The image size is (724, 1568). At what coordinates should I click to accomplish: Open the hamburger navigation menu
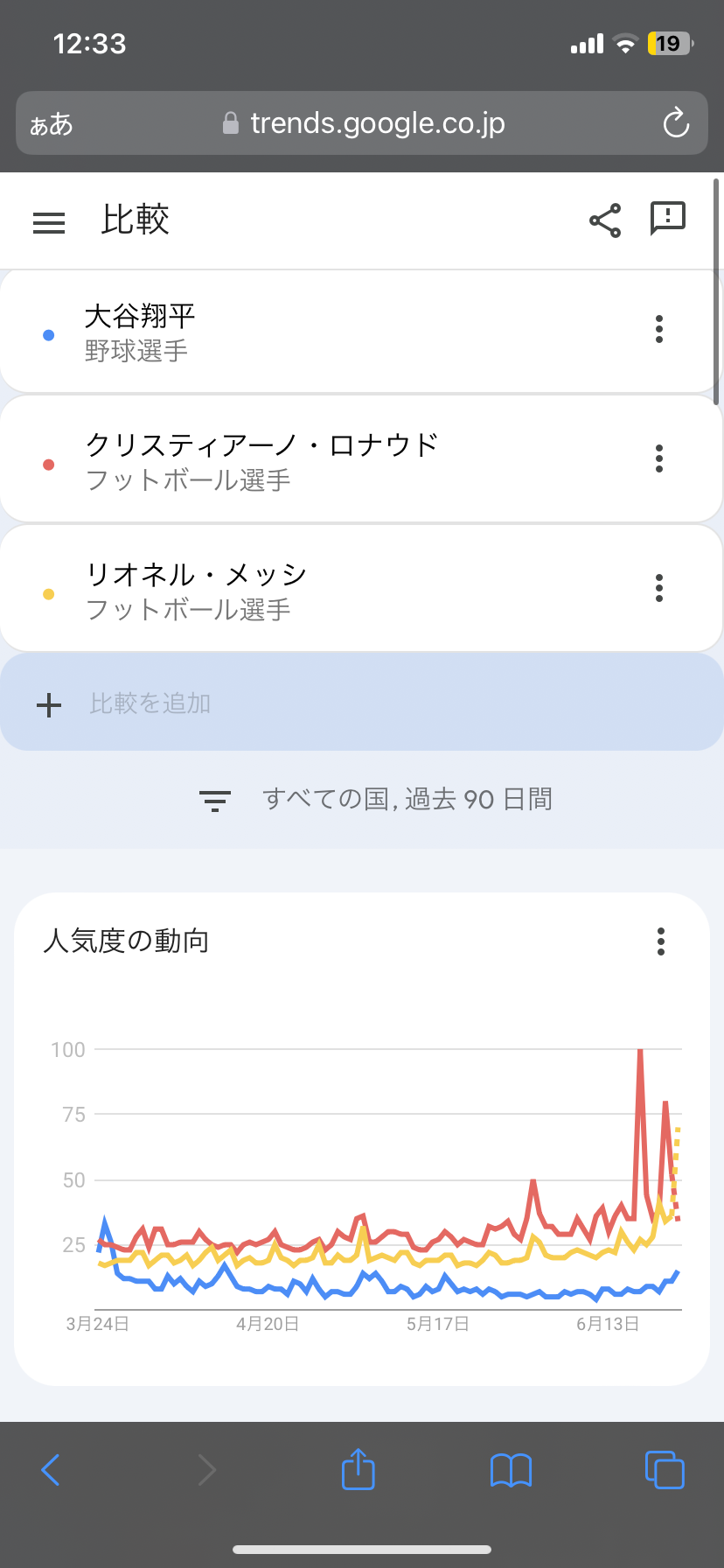(x=49, y=222)
